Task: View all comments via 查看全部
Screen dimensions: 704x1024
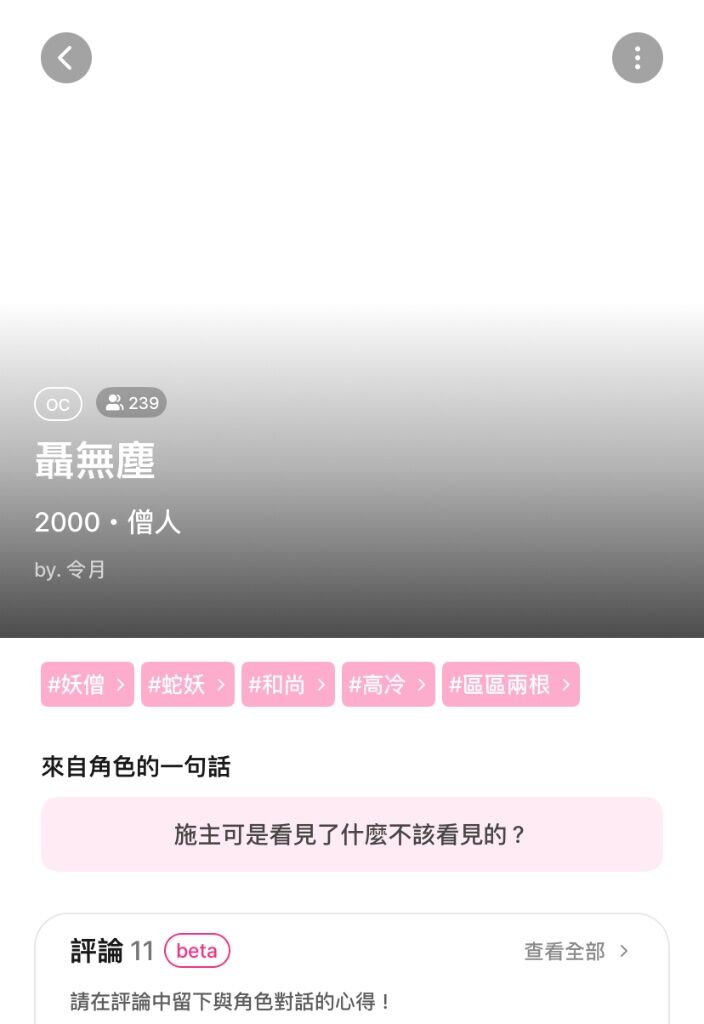Action: click(576, 951)
